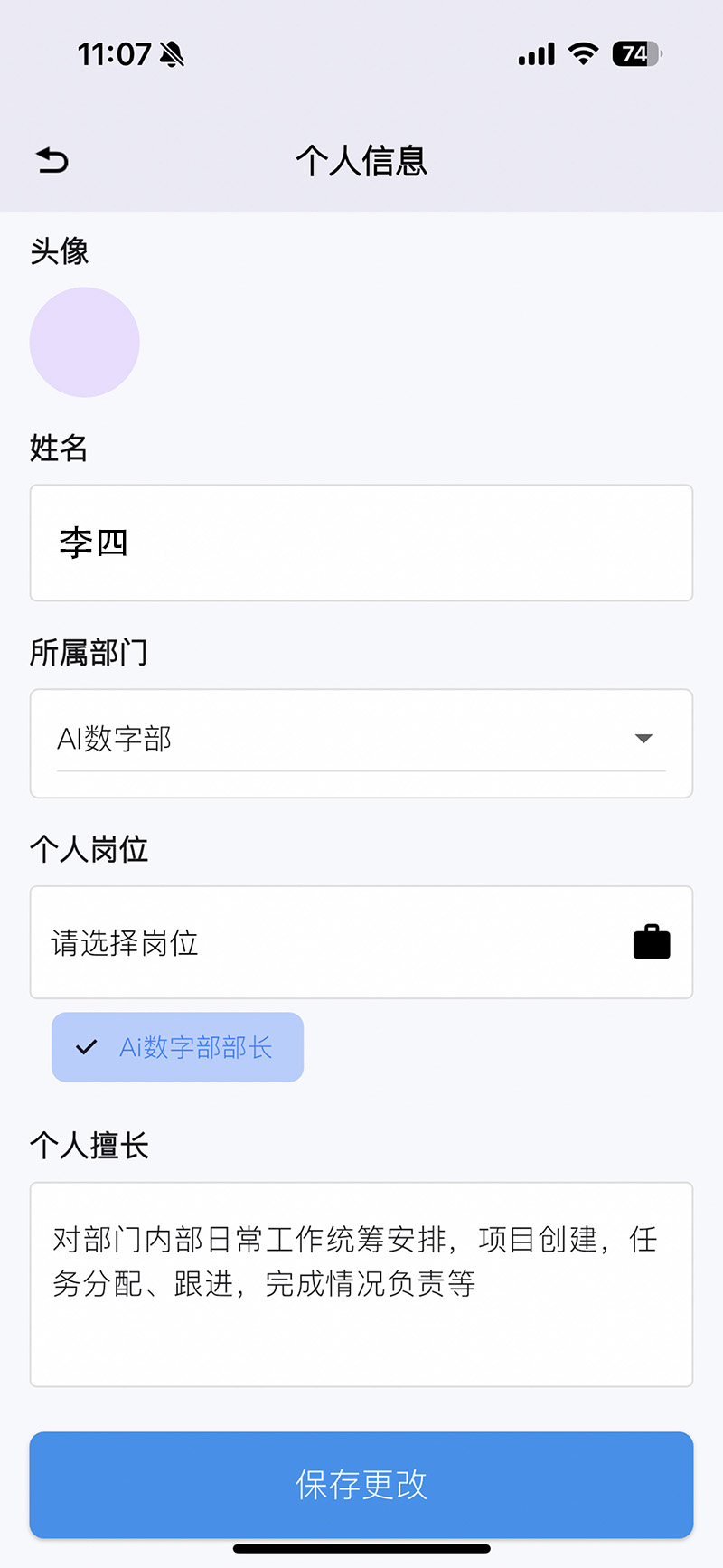This screenshot has width=723, height=1568.
Task: Save changes with 保存更改 button
Action: [361, 1485]
